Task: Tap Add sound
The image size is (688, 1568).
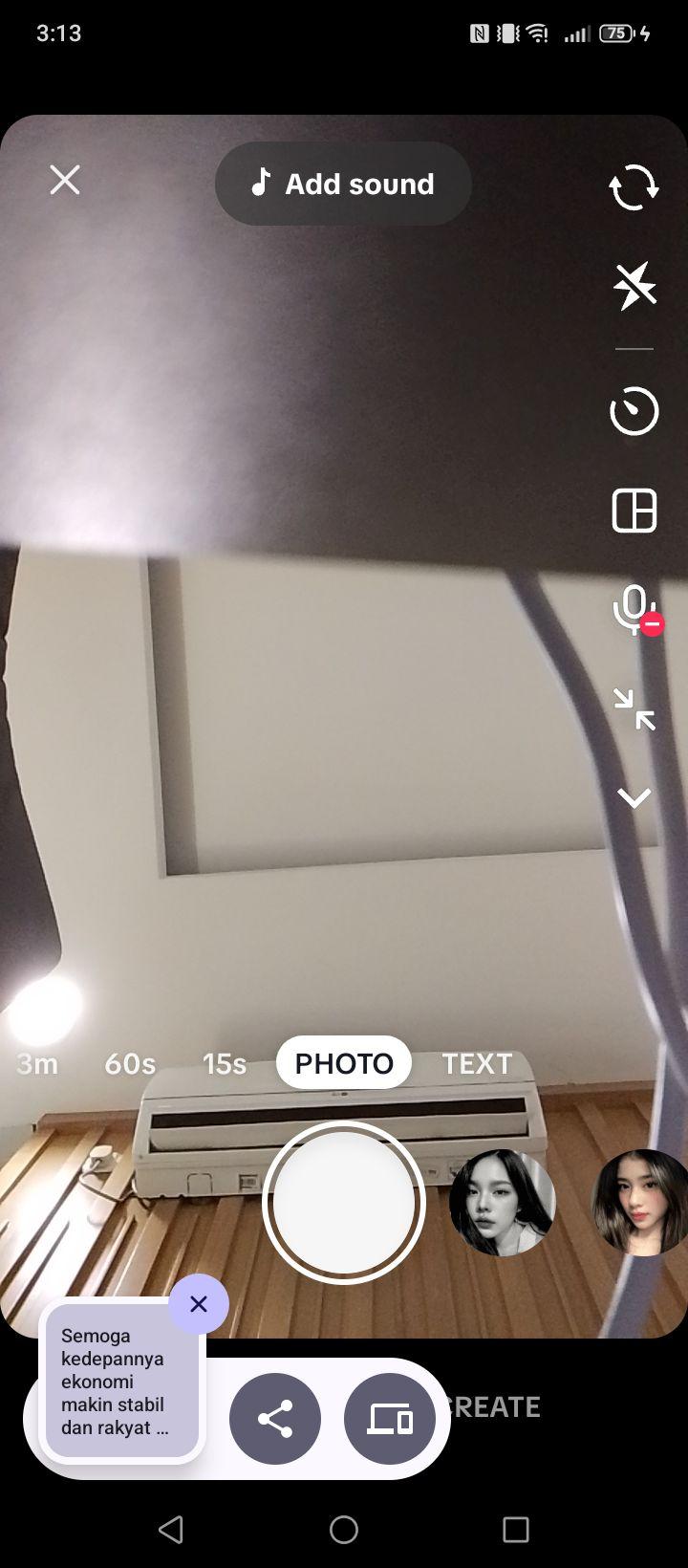Action: click(x=343, y=184)
